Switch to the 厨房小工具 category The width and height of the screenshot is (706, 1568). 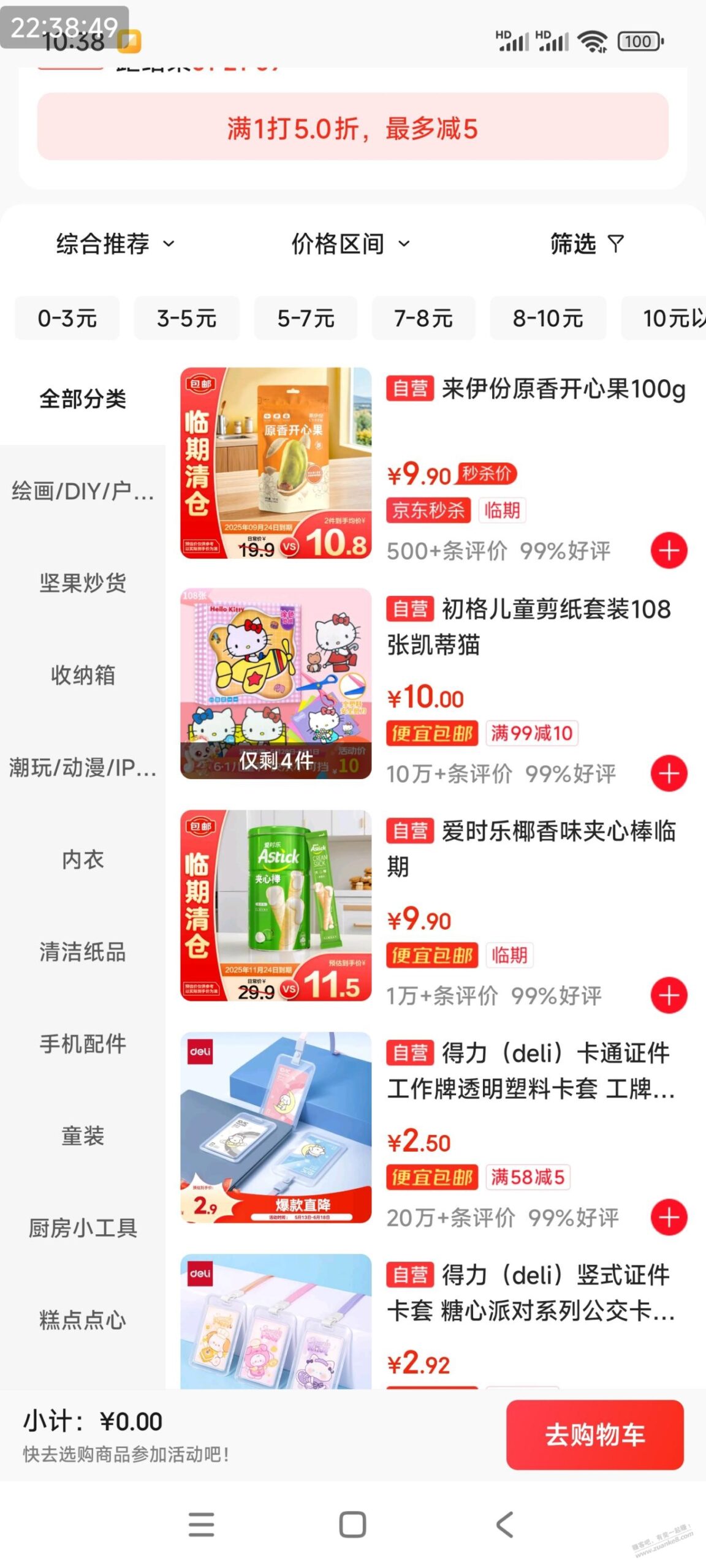83,1227
